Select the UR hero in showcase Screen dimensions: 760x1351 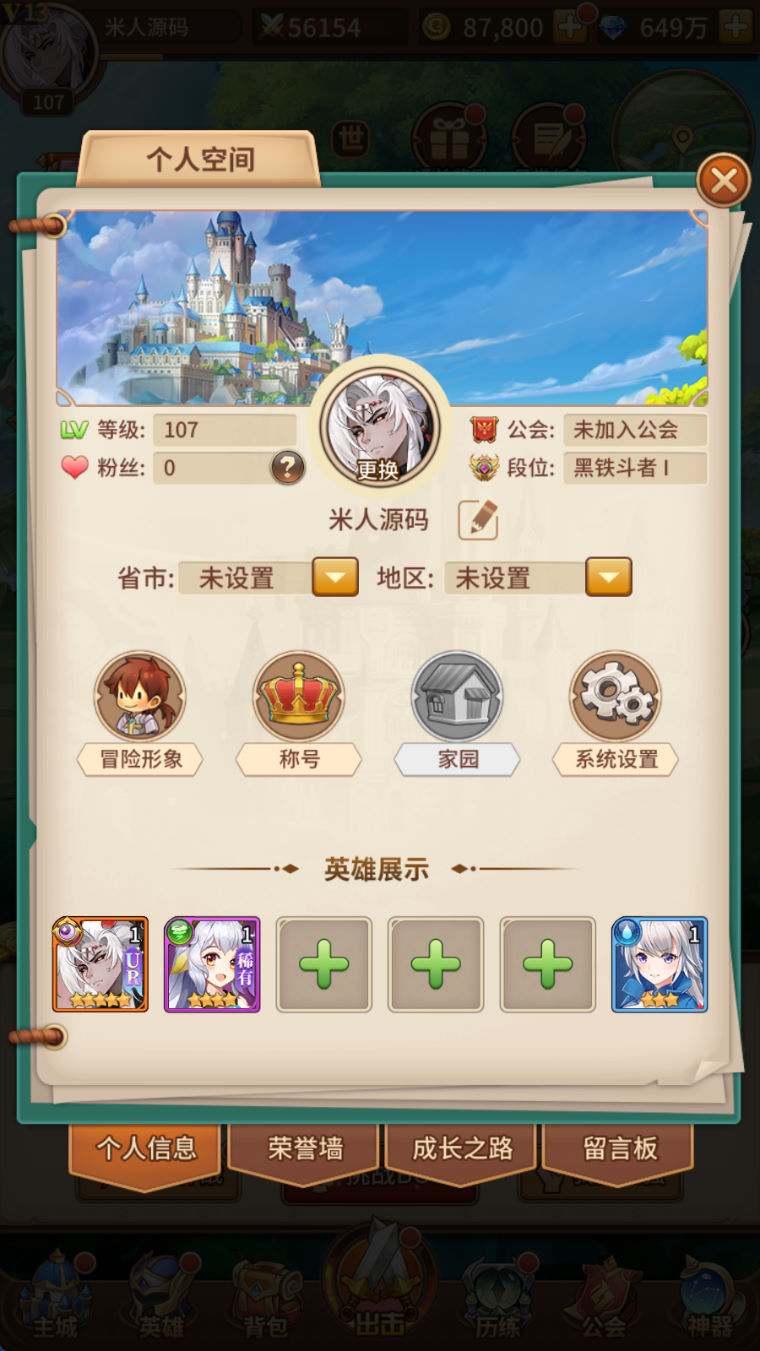click(100, 964)
